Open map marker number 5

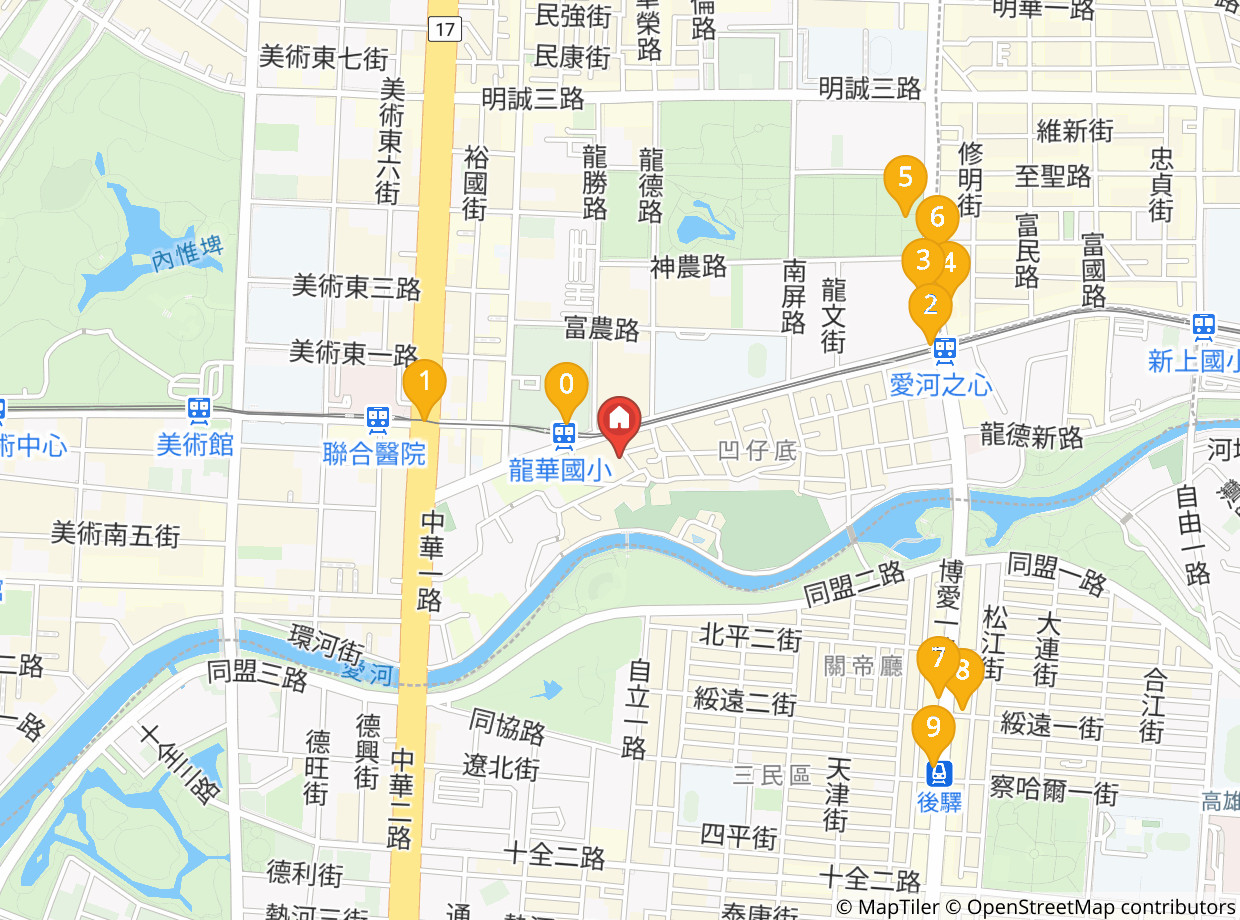coord(905,179)
